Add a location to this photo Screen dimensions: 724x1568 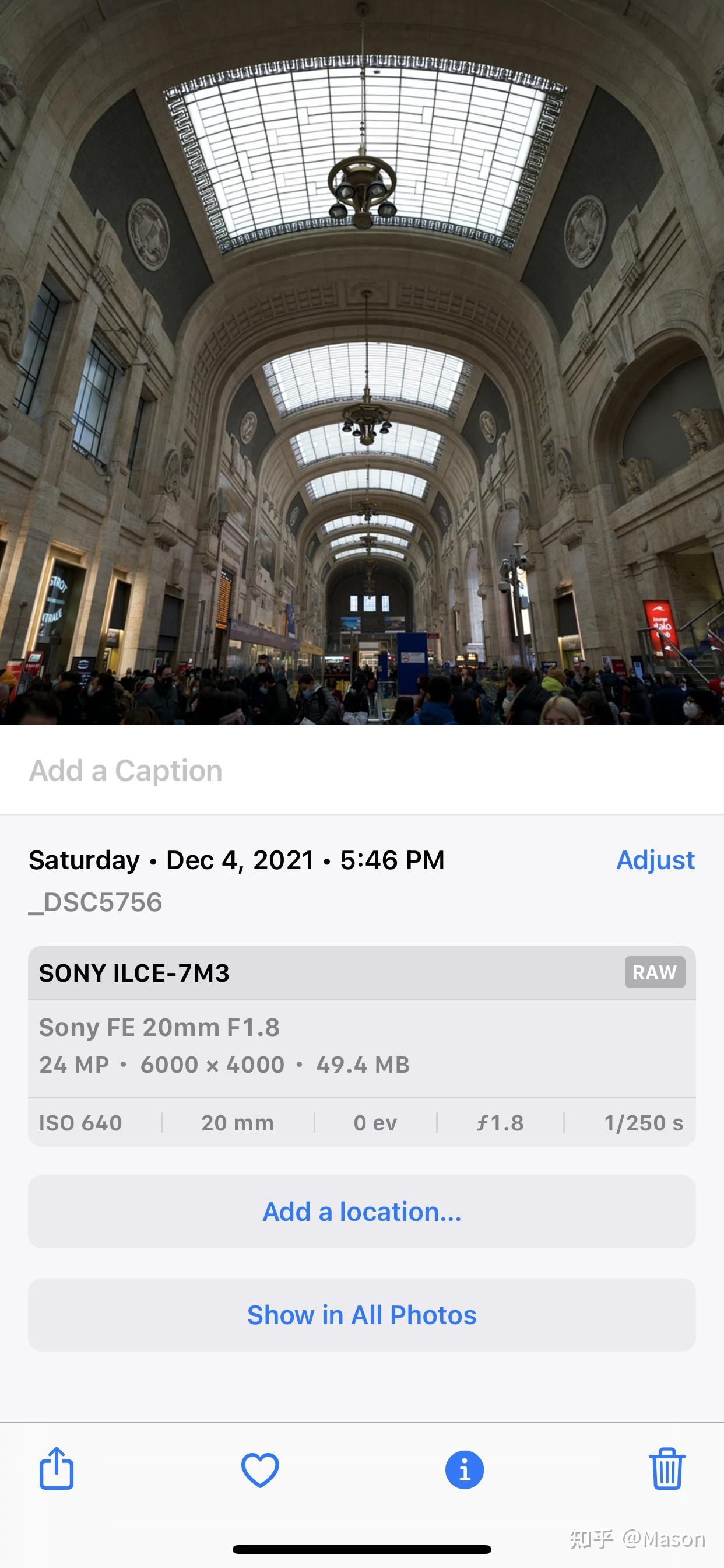coord(361,1212)
